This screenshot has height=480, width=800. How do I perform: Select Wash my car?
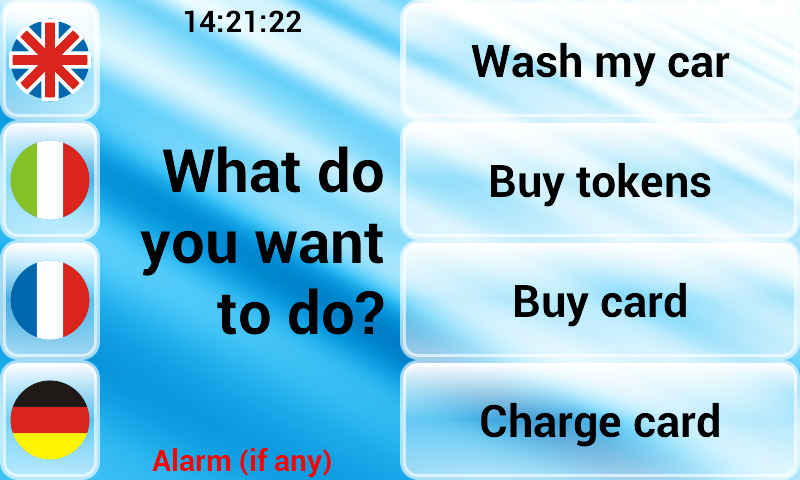600,61
